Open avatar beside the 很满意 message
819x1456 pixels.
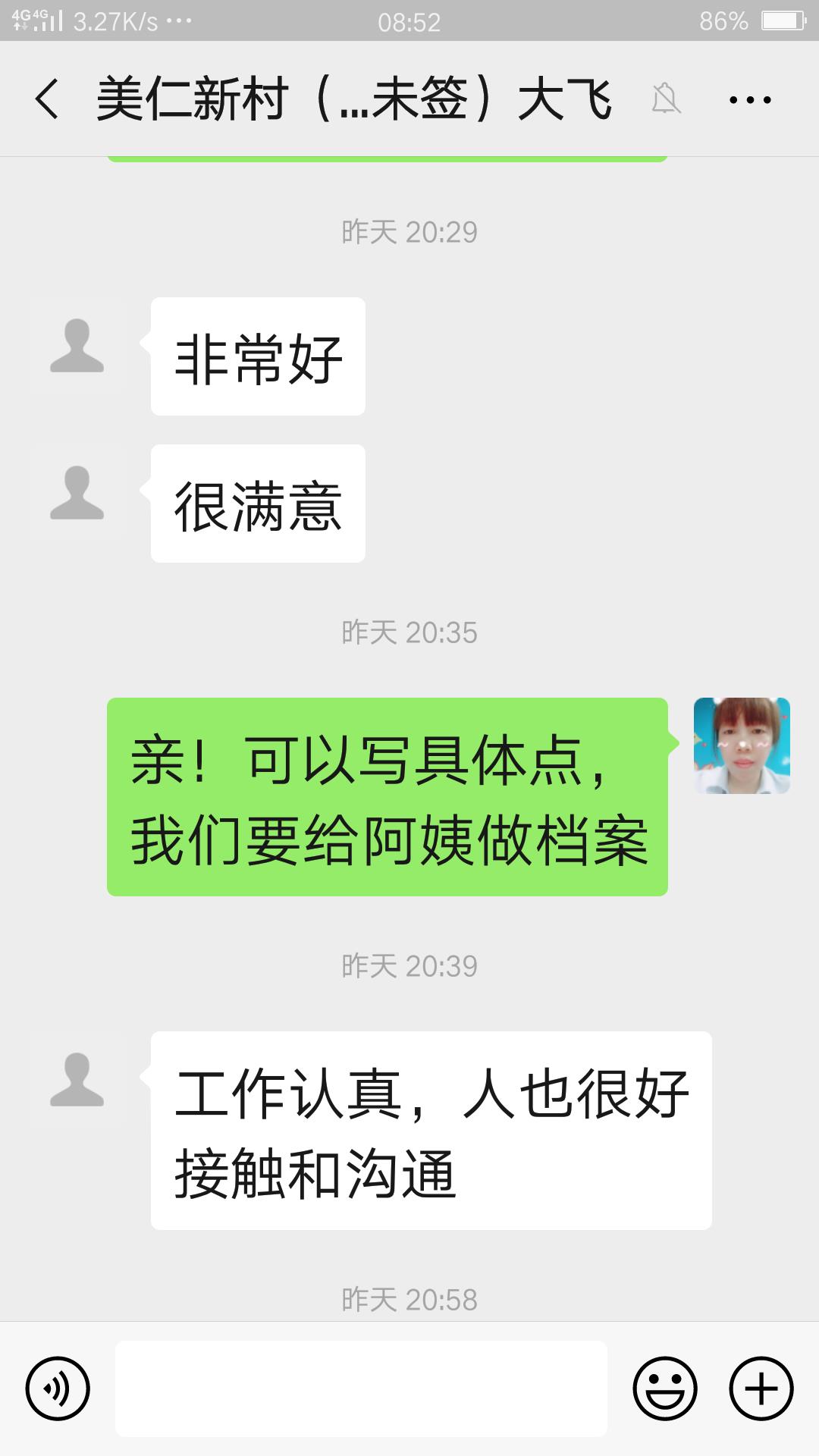coord(77,493)
